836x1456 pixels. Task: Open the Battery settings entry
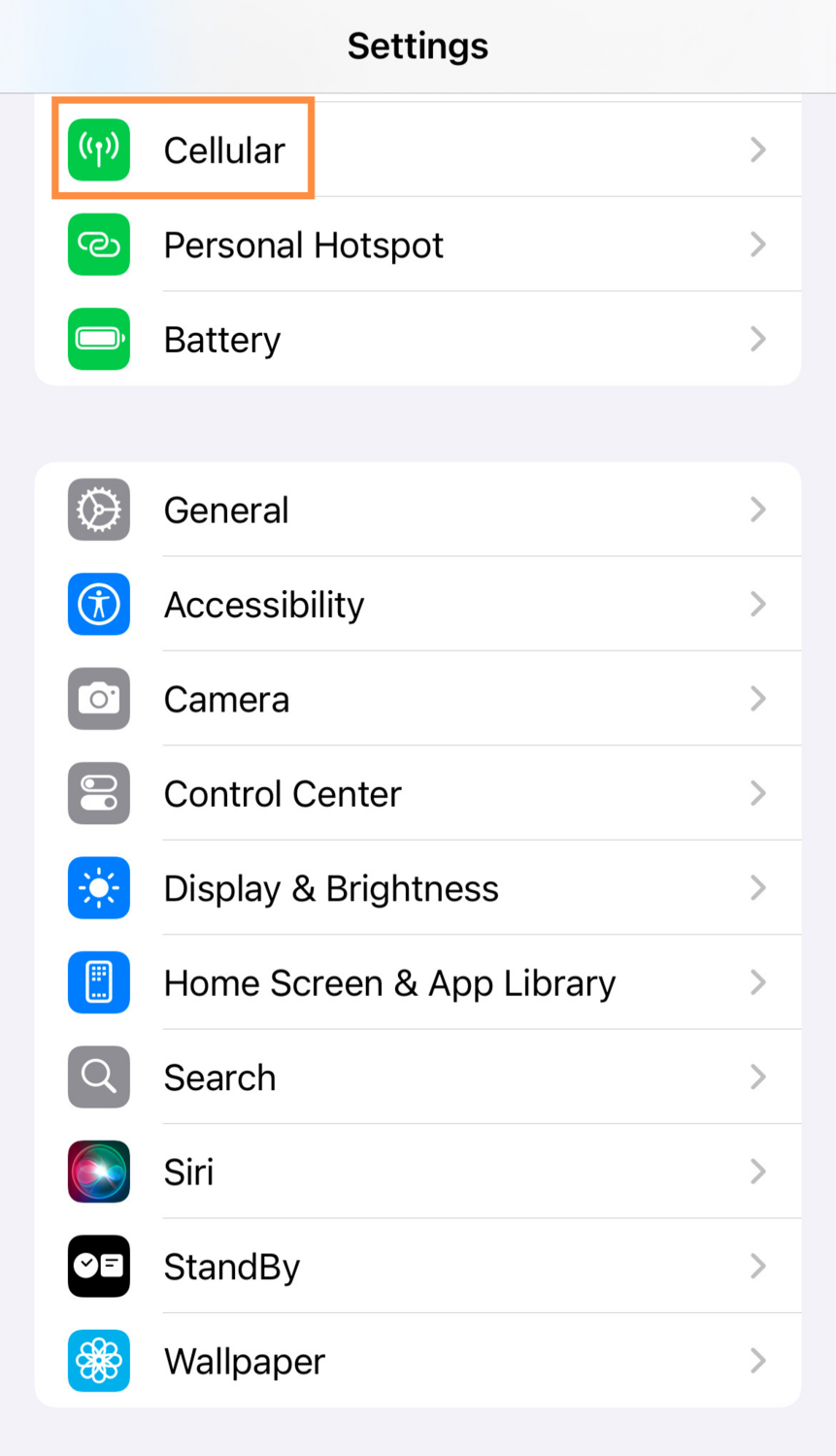pyautogui.click(x=418, y=339)
